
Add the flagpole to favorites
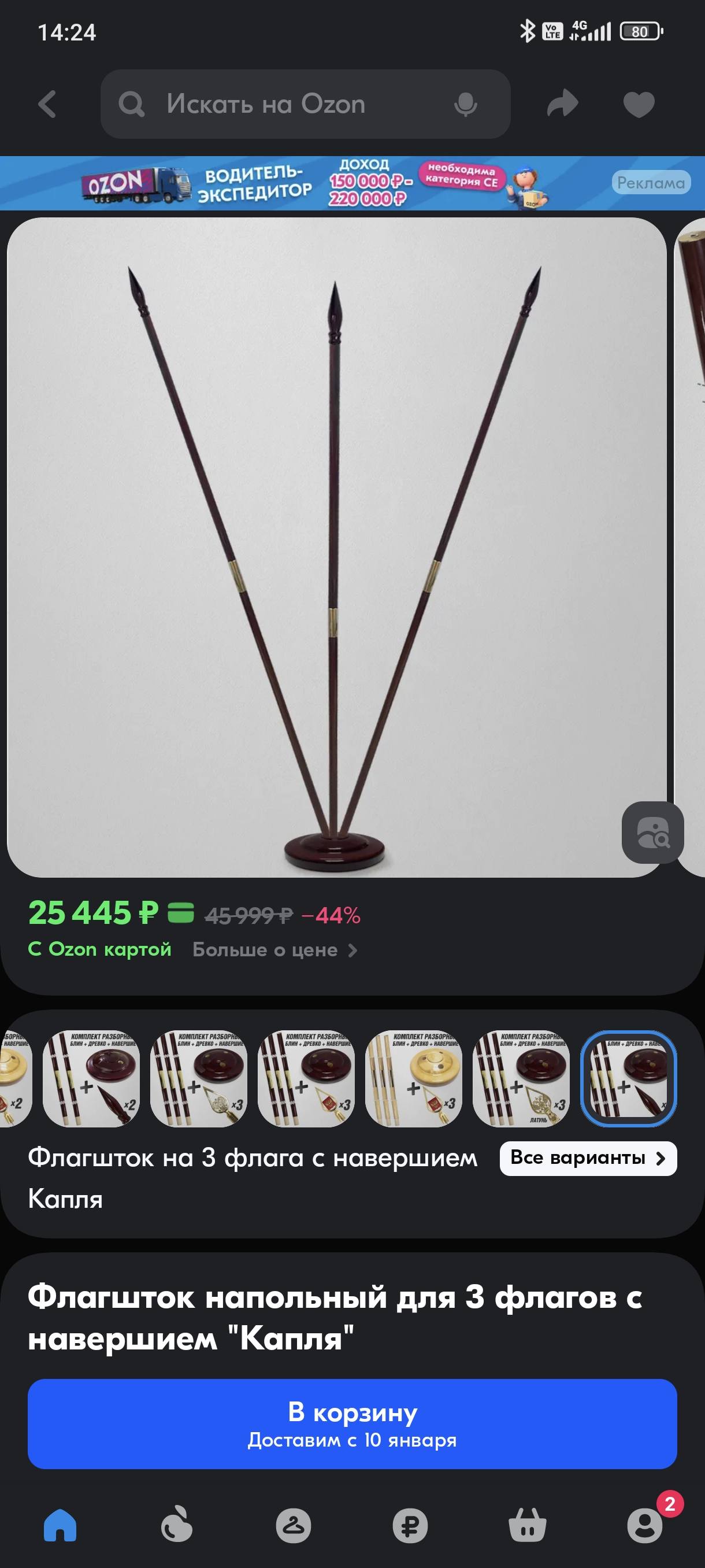point(639,104)
